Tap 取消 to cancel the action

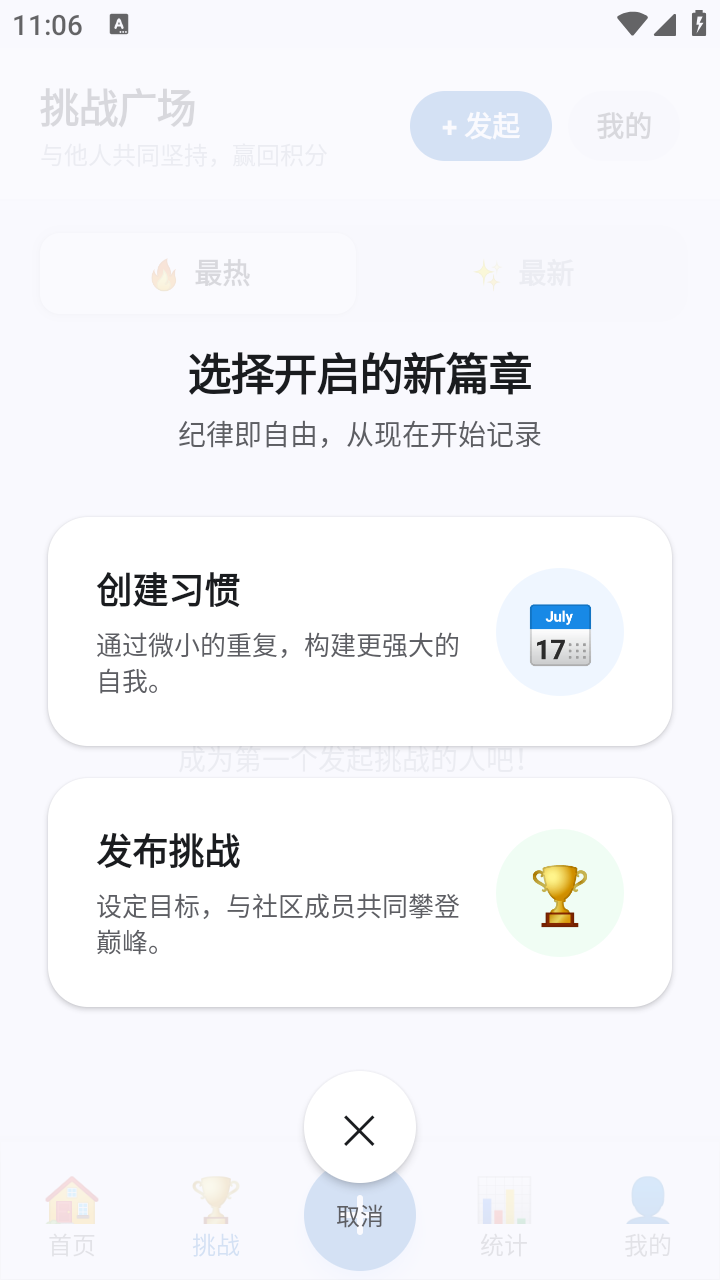click(x=360, y=1213)
